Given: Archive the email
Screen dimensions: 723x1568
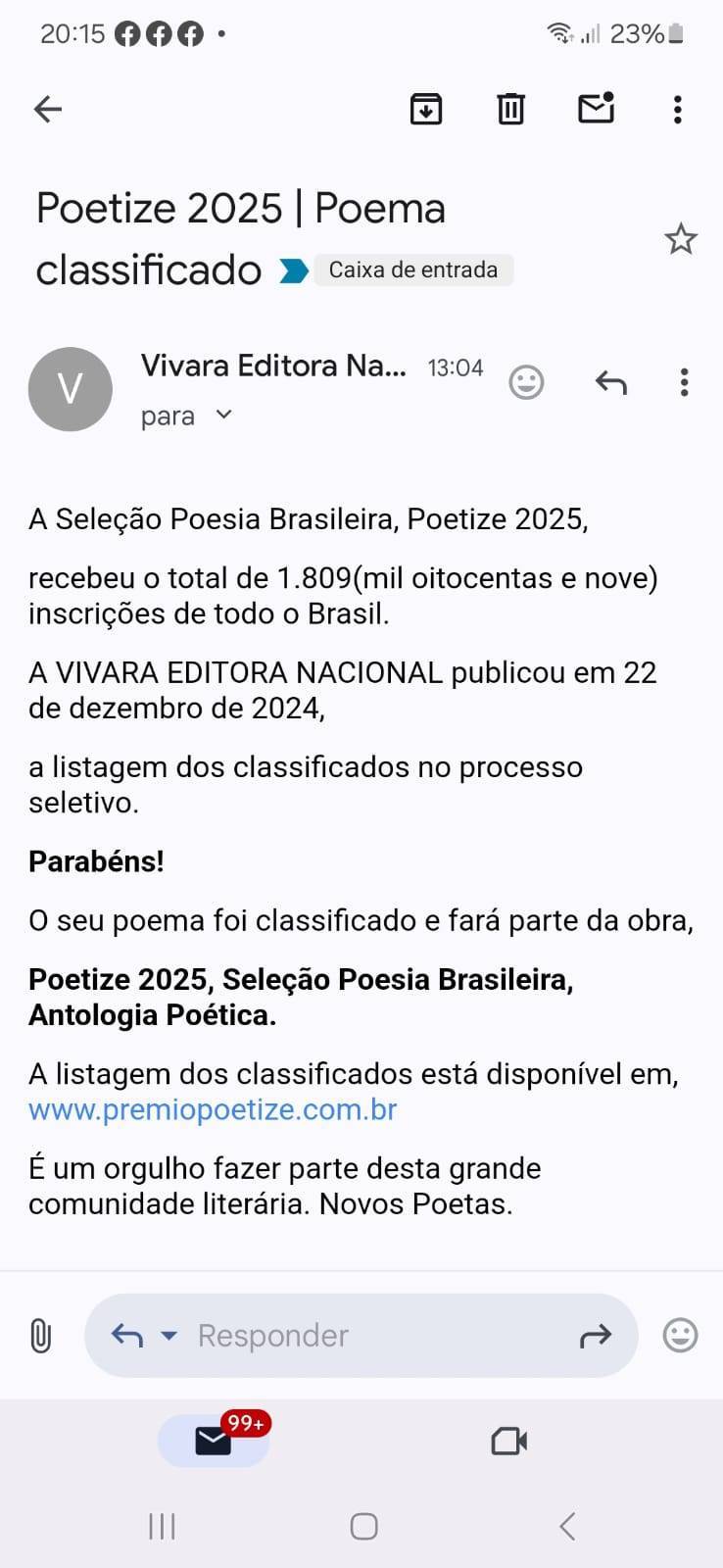Looking at the screenshot, I should 424,109.
